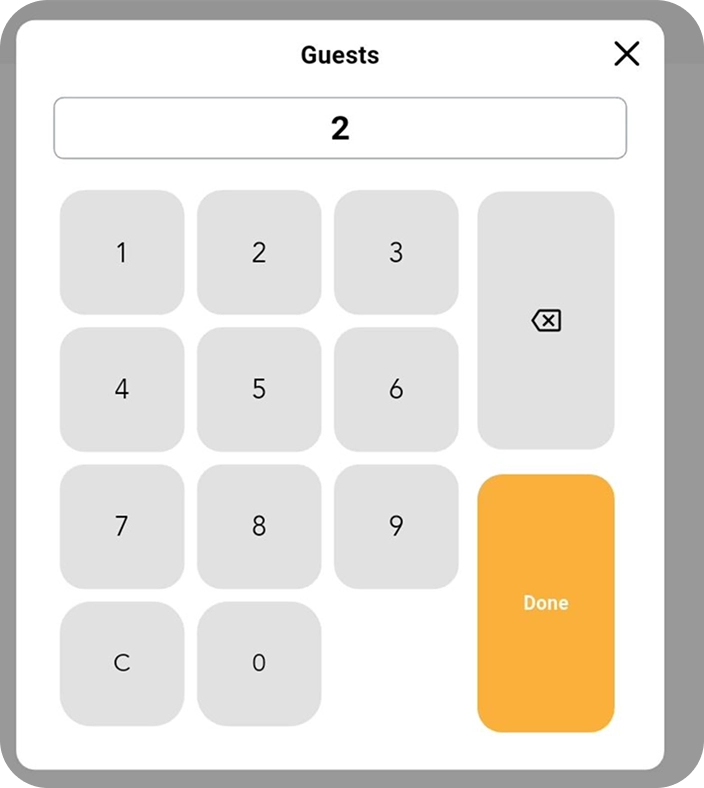This screenshot has width=704, height=788.
Task: Enter digit 8 on keypad
Action: 259,526
